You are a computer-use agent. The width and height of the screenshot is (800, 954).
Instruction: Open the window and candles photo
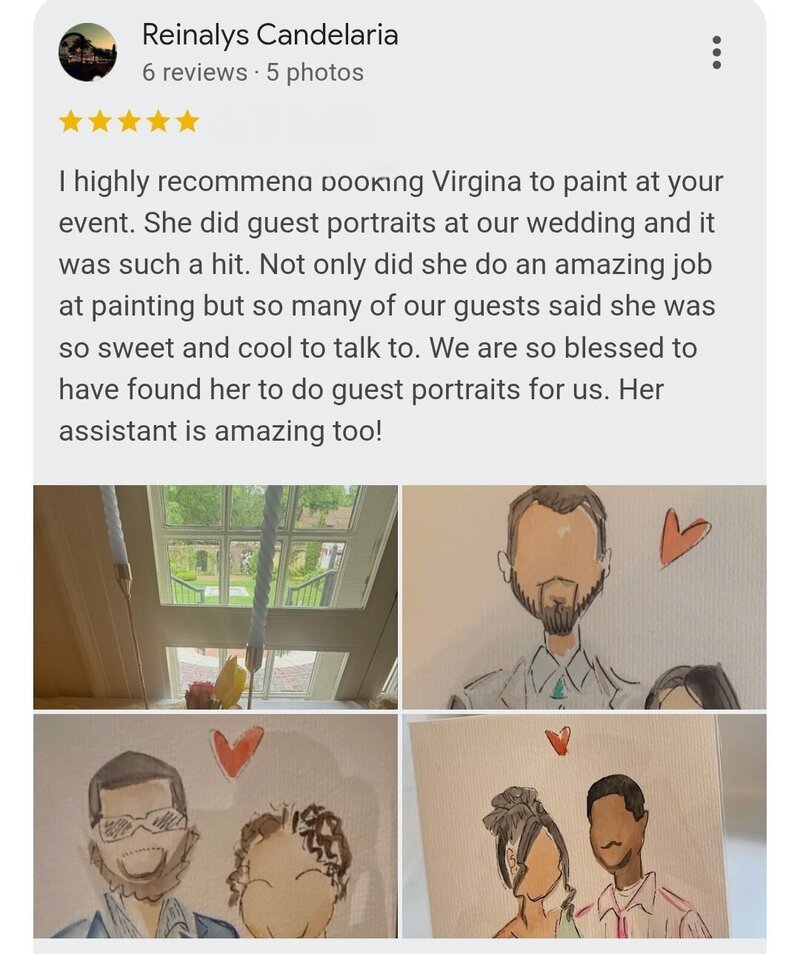pos(215,597)
